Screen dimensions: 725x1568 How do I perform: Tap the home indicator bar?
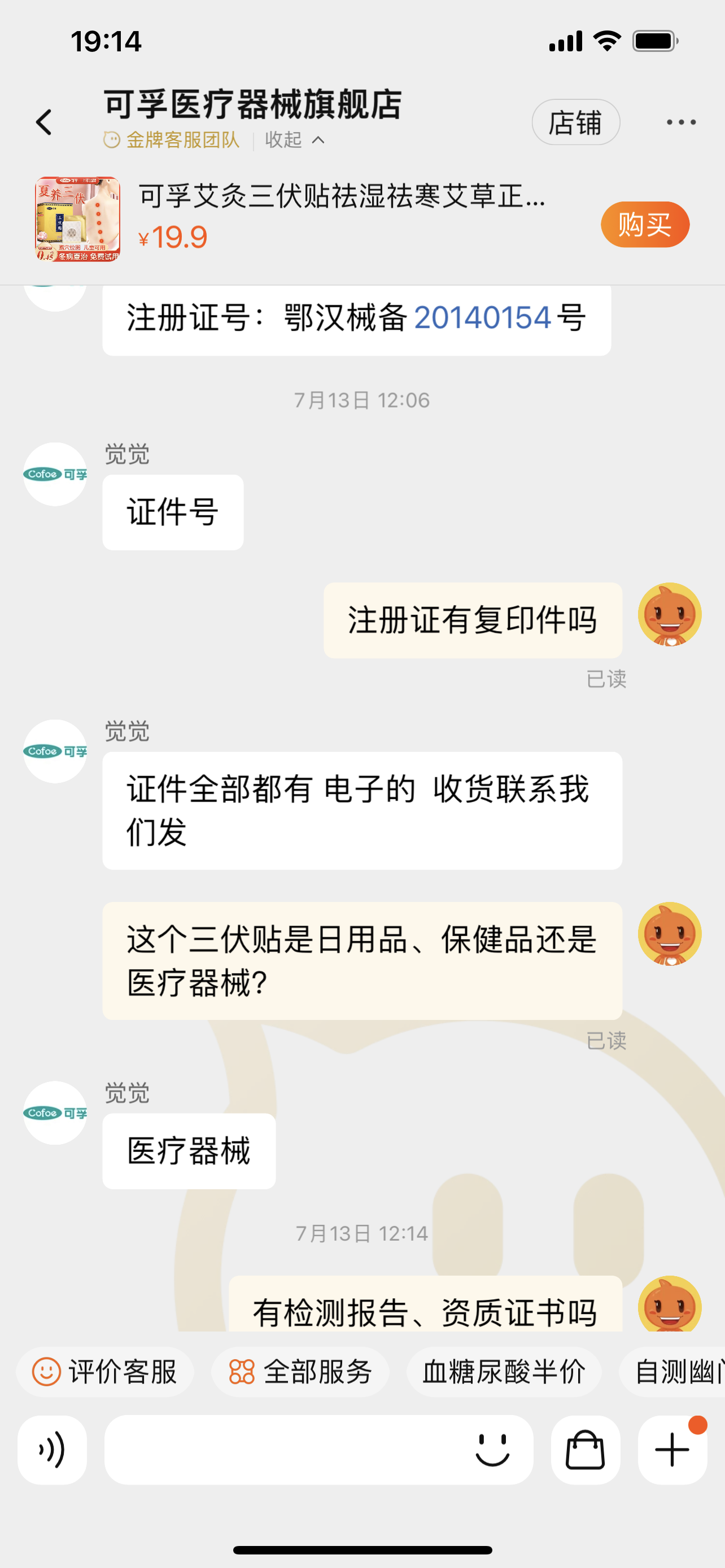[x=362, y=1550]
